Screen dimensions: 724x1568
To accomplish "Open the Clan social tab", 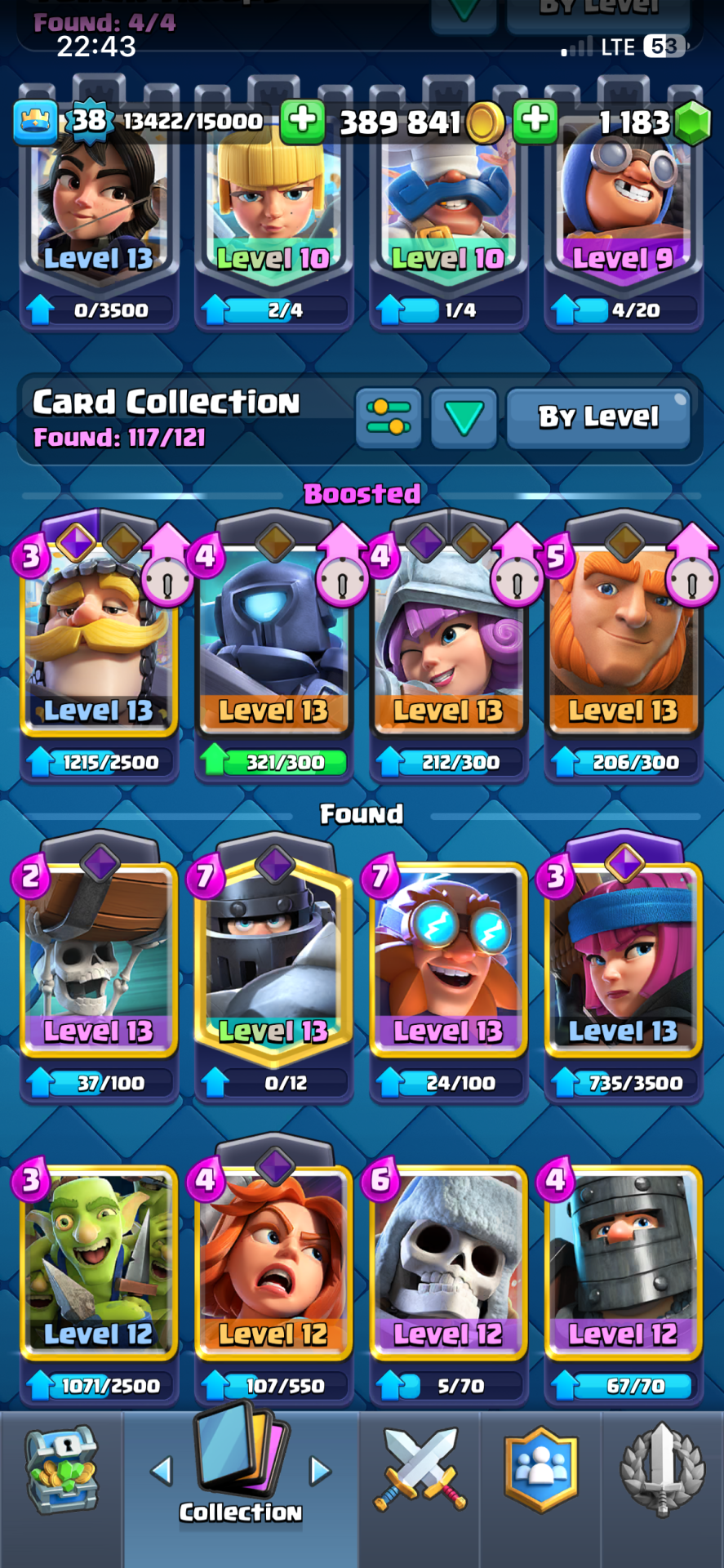I will (540, 1470).
